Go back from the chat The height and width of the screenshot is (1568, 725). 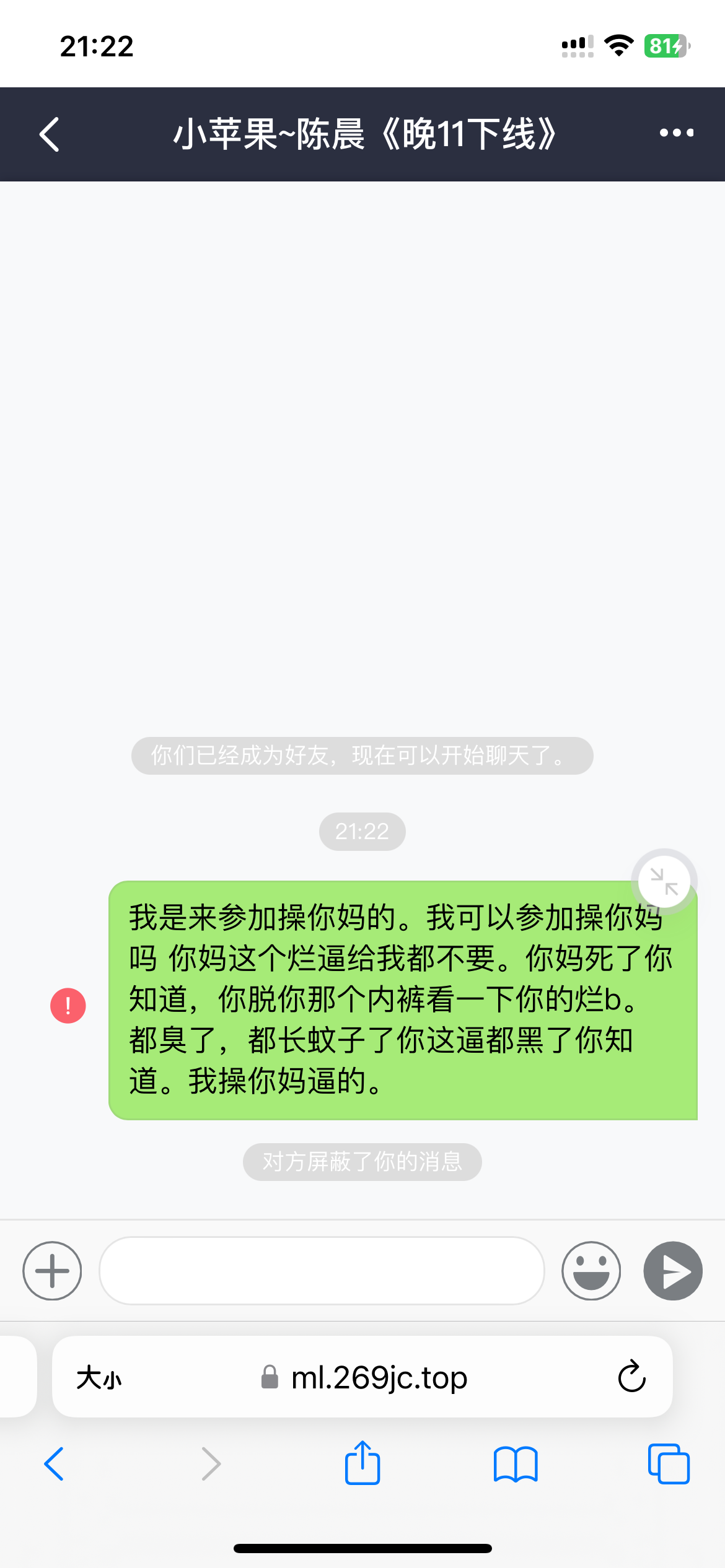pos(50,134)
